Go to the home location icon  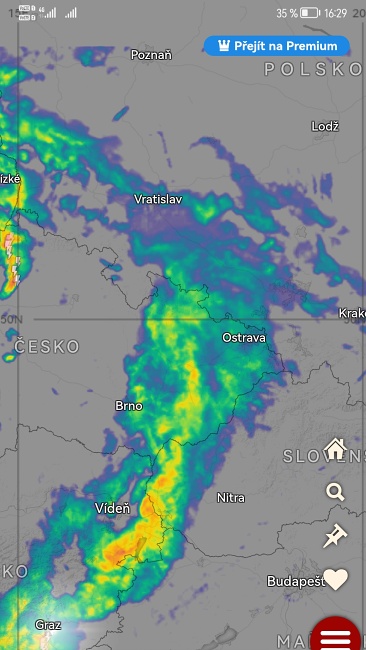335,449
